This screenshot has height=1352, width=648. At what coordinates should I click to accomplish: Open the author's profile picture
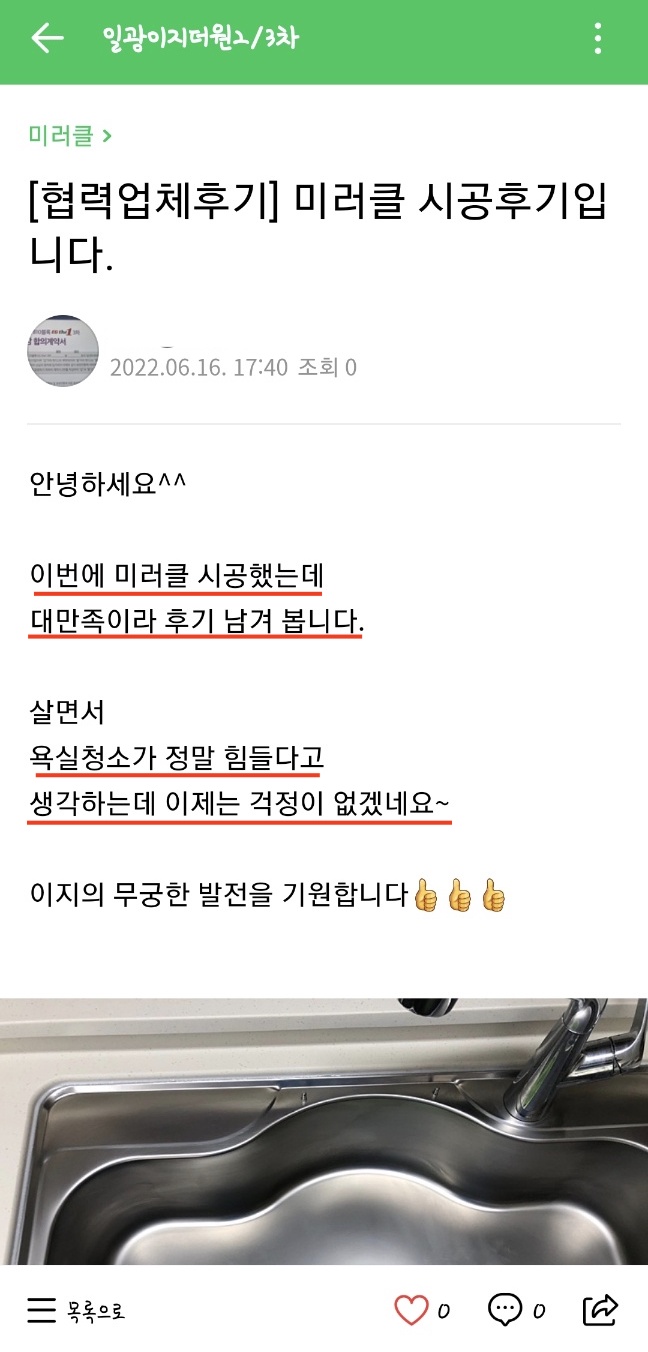click(63, 351)
